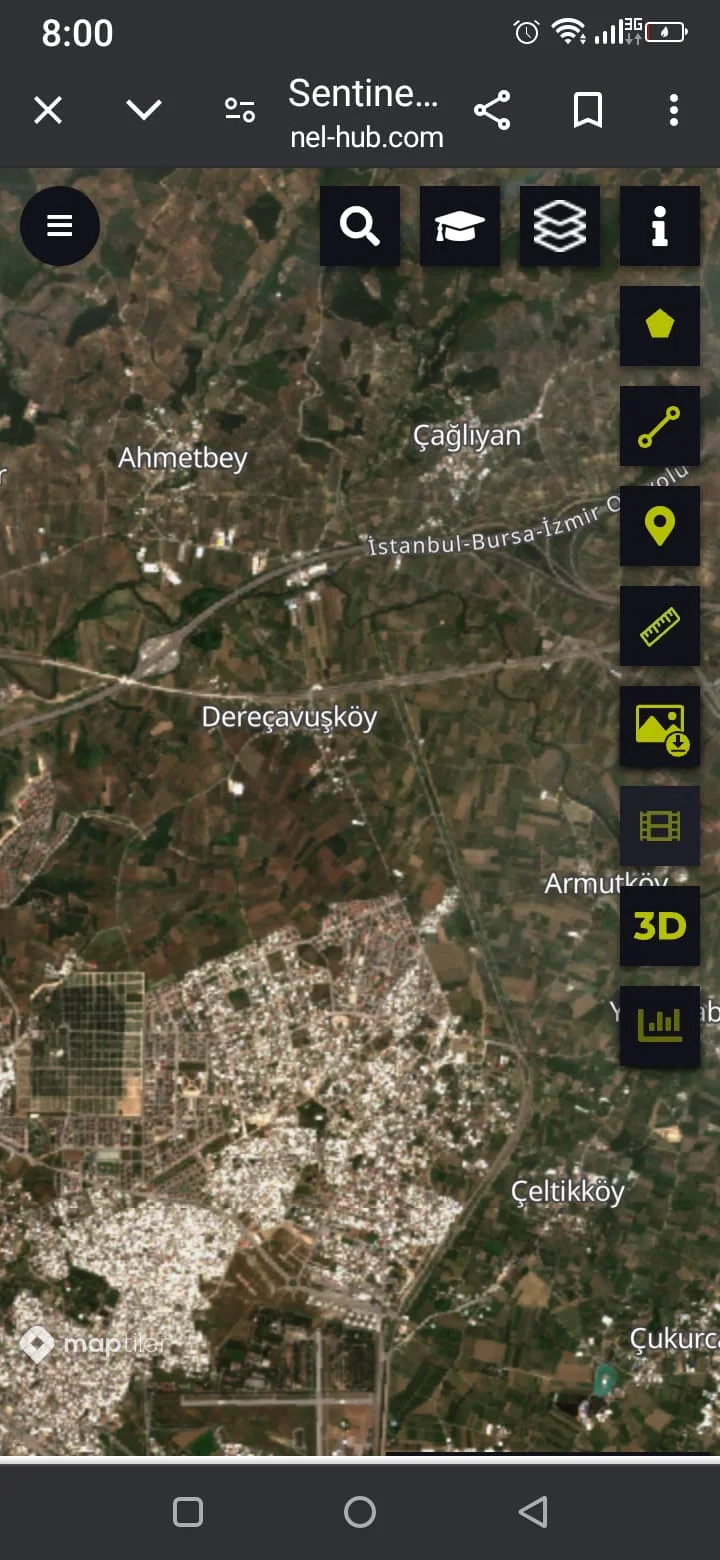Image resolution: width=720 pixels, height=1560 pixels.
Task: Open the image download tool
Action: tap(660, 727)
